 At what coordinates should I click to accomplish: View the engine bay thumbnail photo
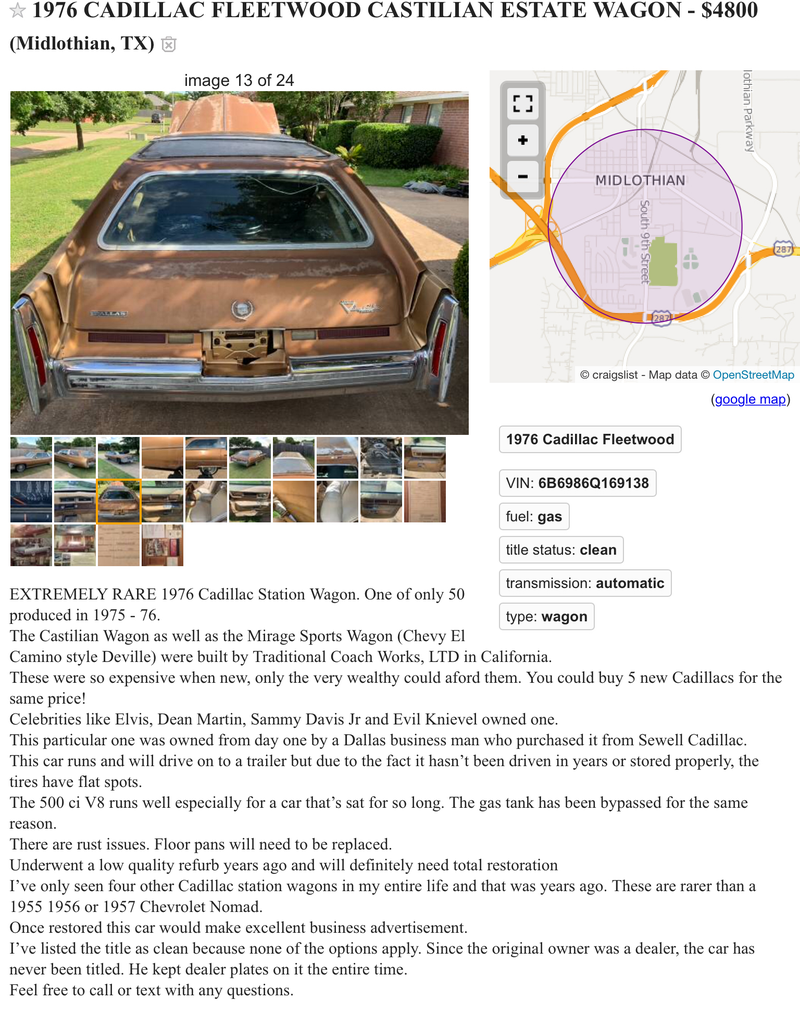coord(381,457)
